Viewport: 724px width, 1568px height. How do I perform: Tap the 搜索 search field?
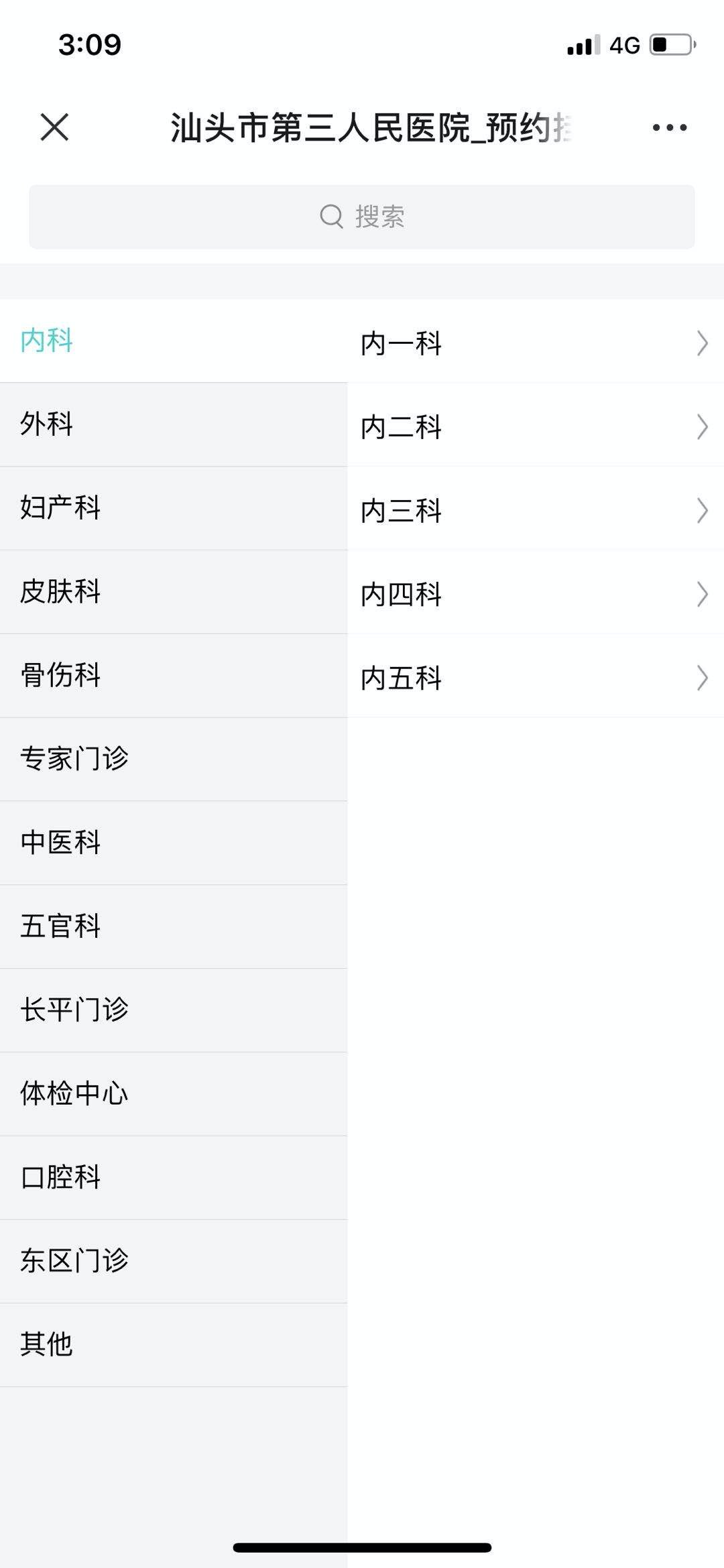tap(361, 217)
